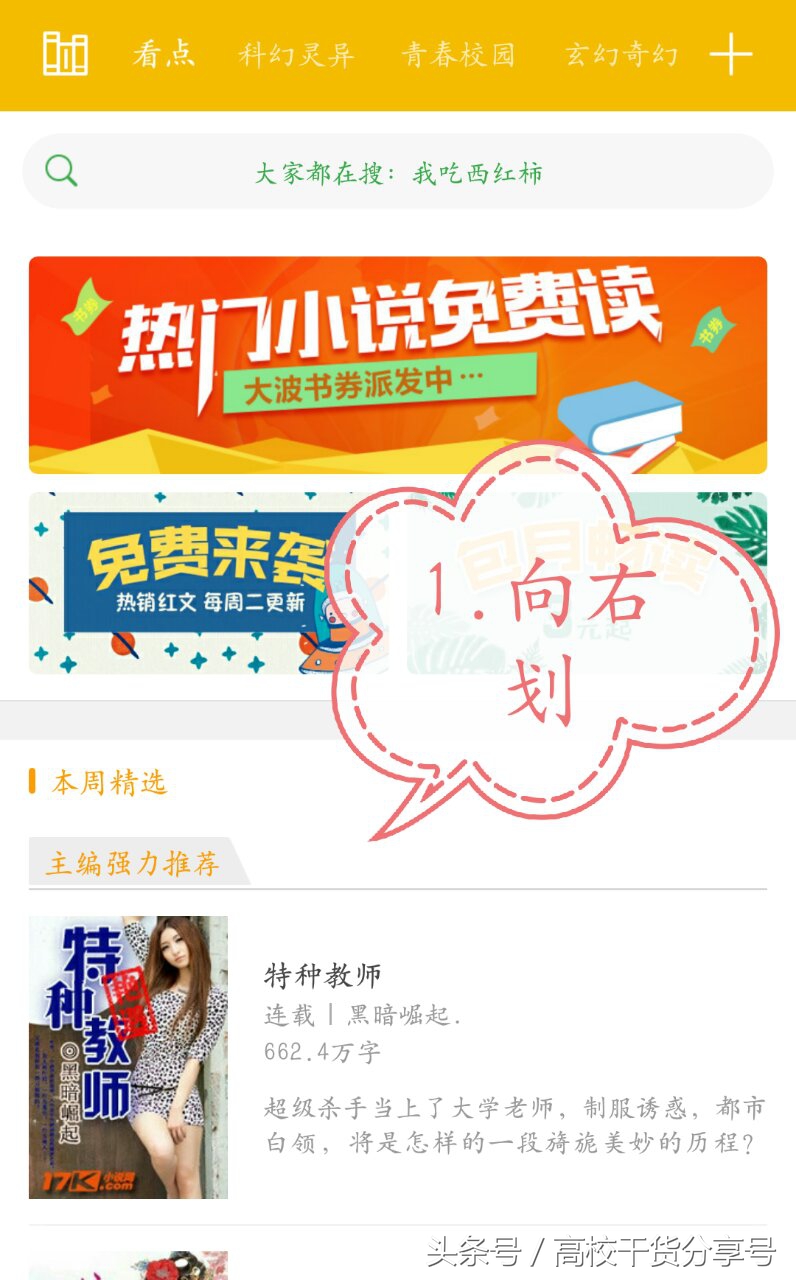Open the bookshelf icon

66,53
